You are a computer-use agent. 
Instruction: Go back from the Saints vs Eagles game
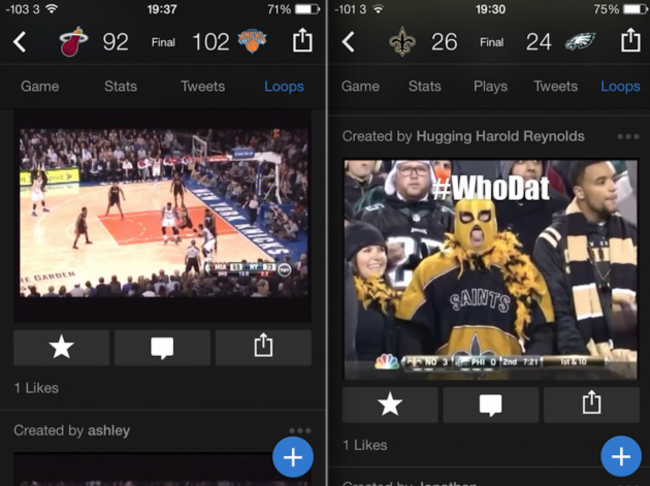point(348,41)
